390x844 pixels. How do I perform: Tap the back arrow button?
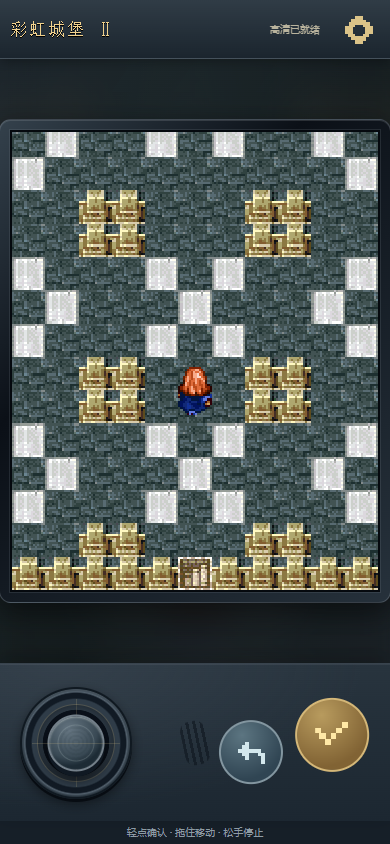tap(251, 752)
